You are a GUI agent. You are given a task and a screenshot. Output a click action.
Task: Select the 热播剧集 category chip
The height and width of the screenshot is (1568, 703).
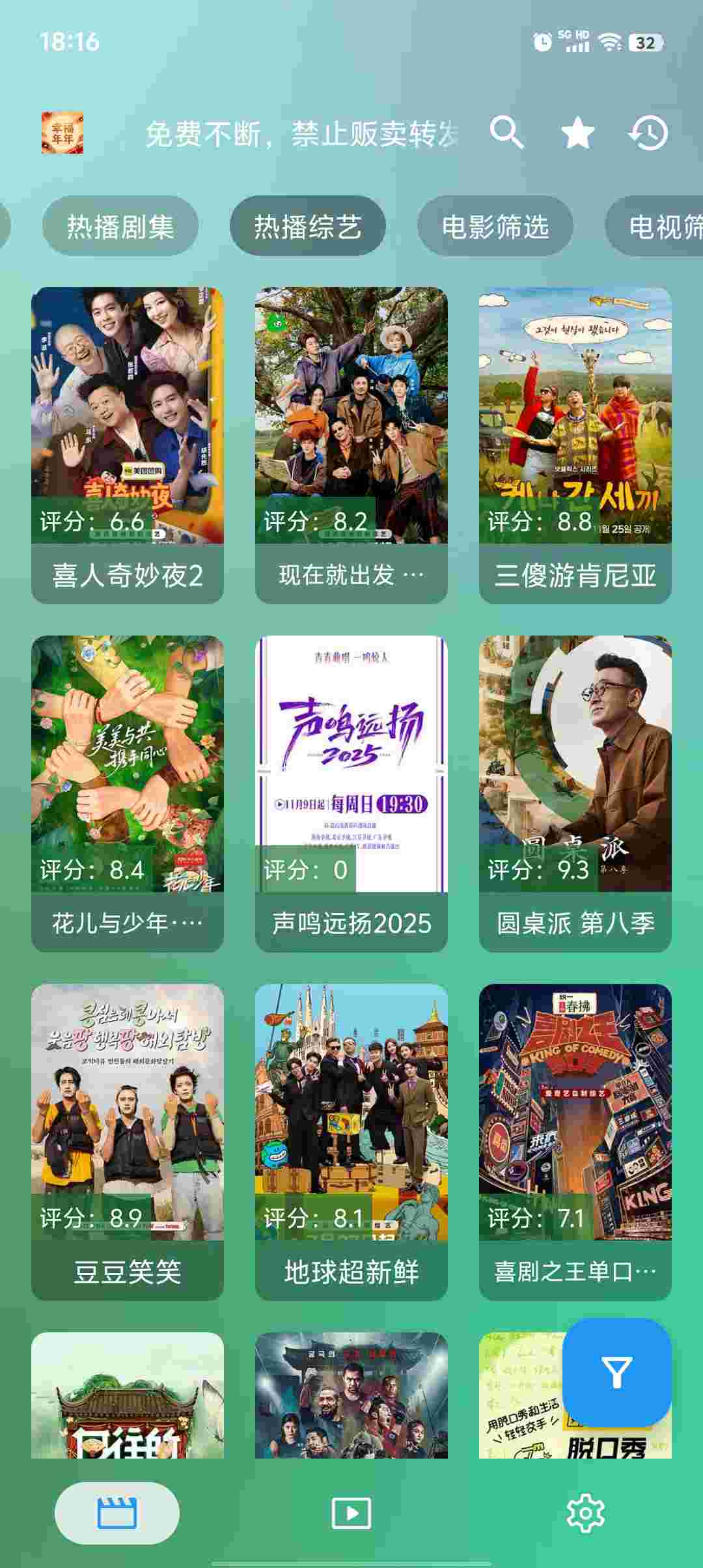120,227
